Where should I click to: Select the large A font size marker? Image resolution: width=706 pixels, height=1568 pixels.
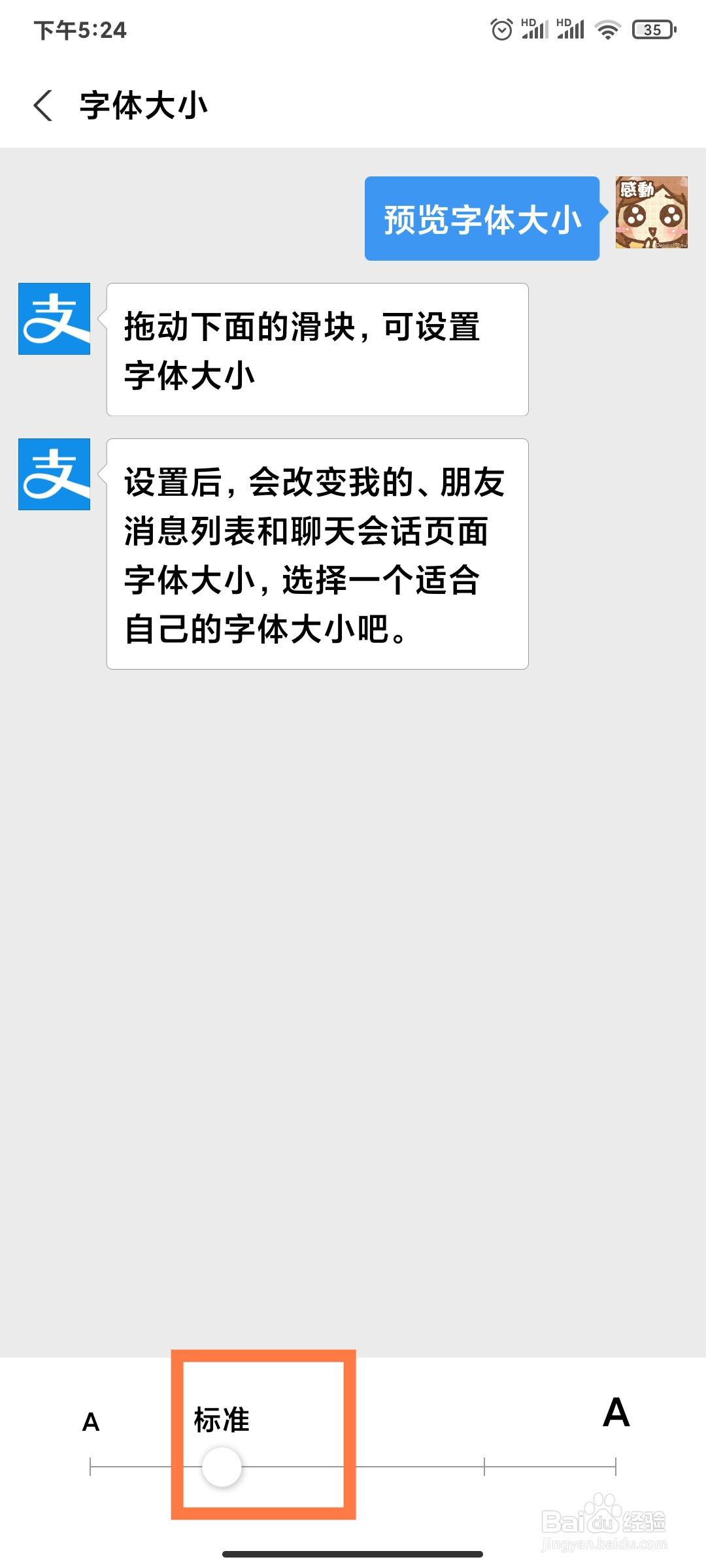[614, 1410]
